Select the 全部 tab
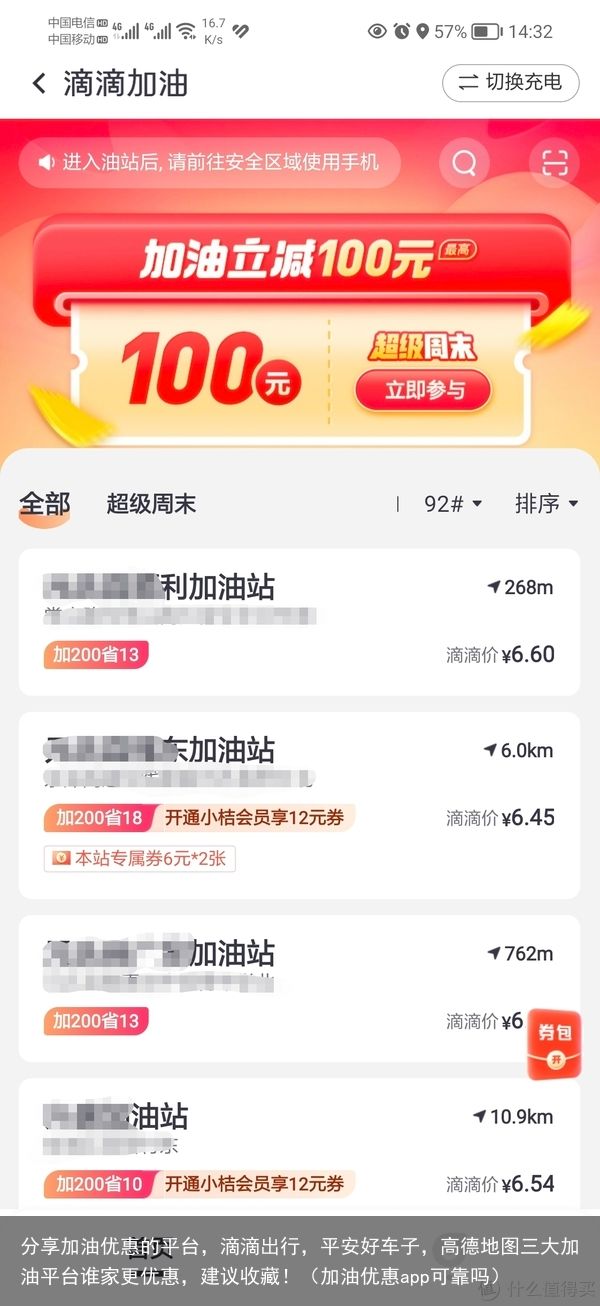This screenshot has height=1306, width=600. click(45, 504)
